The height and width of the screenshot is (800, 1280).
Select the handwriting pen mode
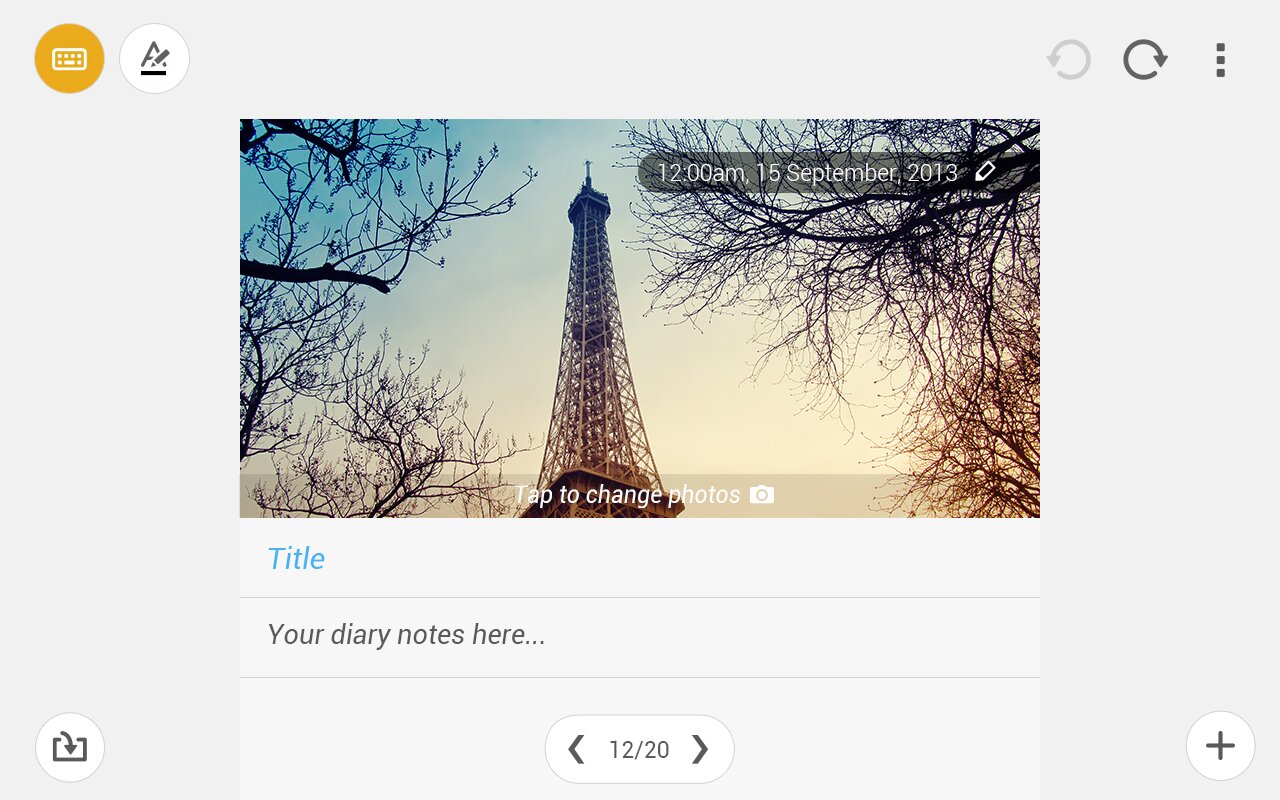154,59
